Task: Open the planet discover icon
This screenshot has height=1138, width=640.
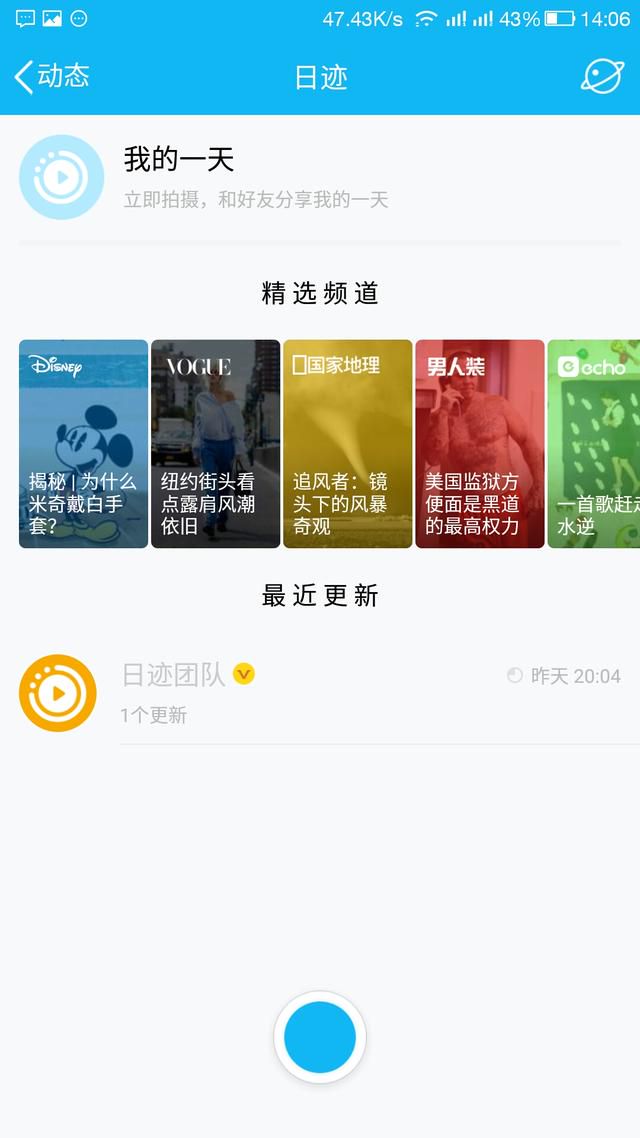Action: pyautogui.click(x=602, y=76)
